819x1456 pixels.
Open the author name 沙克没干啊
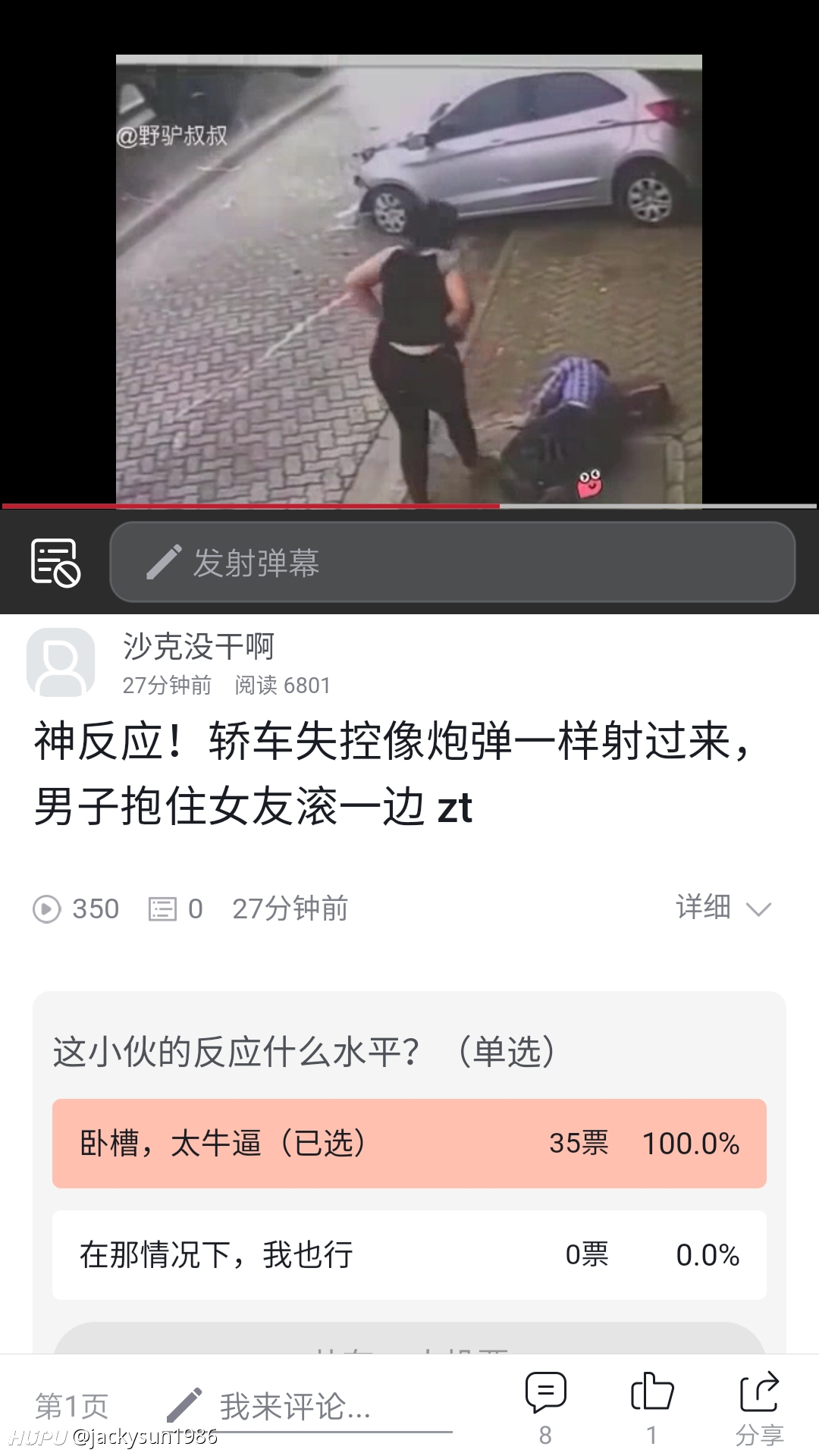tap(199, 647)
